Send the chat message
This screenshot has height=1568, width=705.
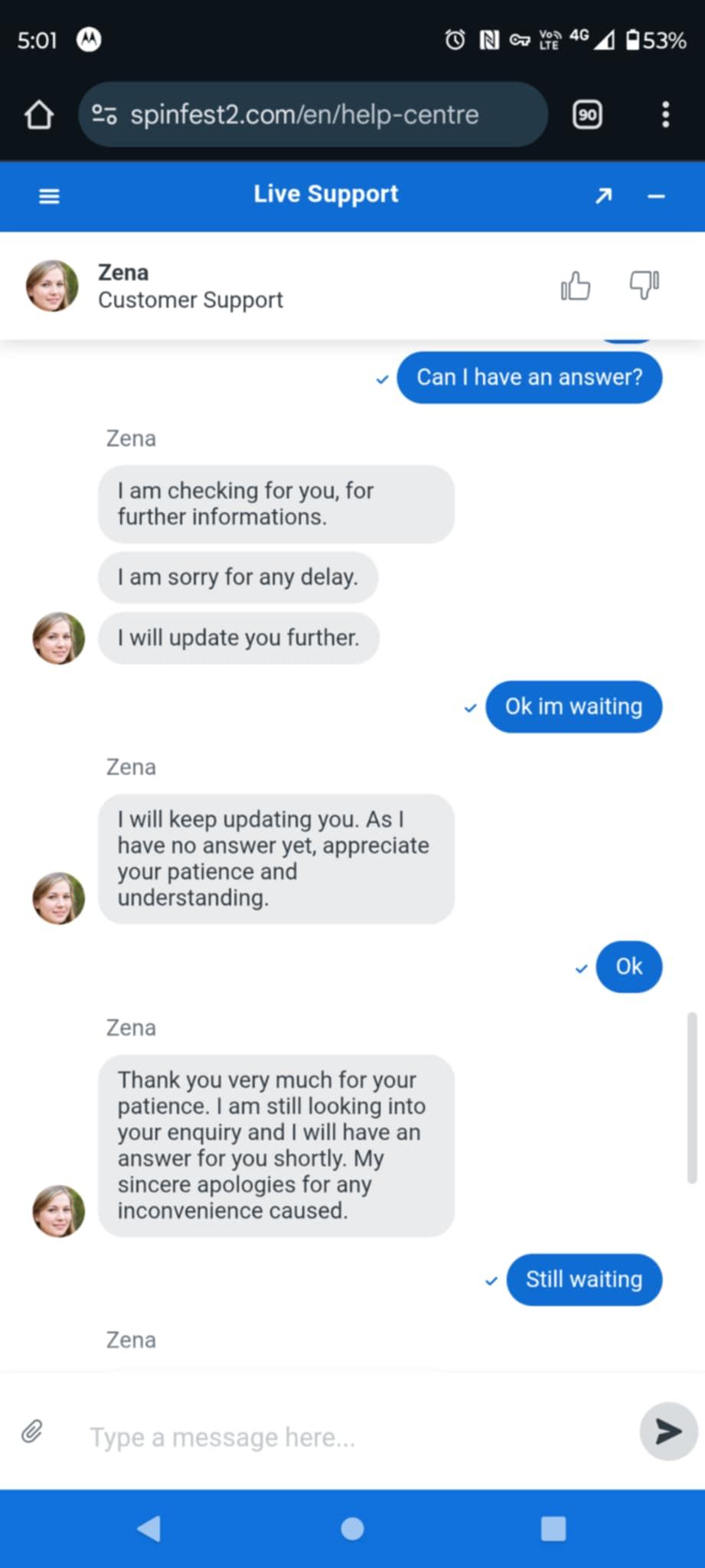point(667,1431)
